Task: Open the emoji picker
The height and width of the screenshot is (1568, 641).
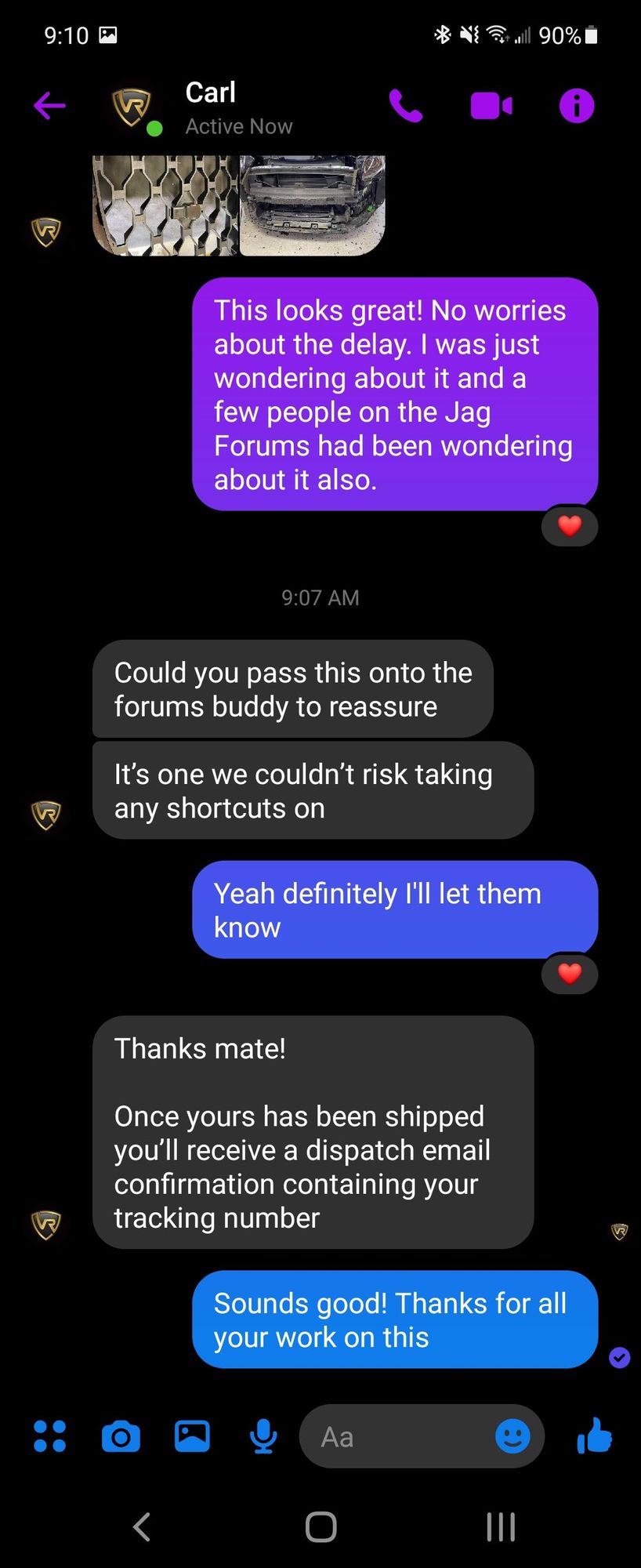Action: coord(512,1436)
